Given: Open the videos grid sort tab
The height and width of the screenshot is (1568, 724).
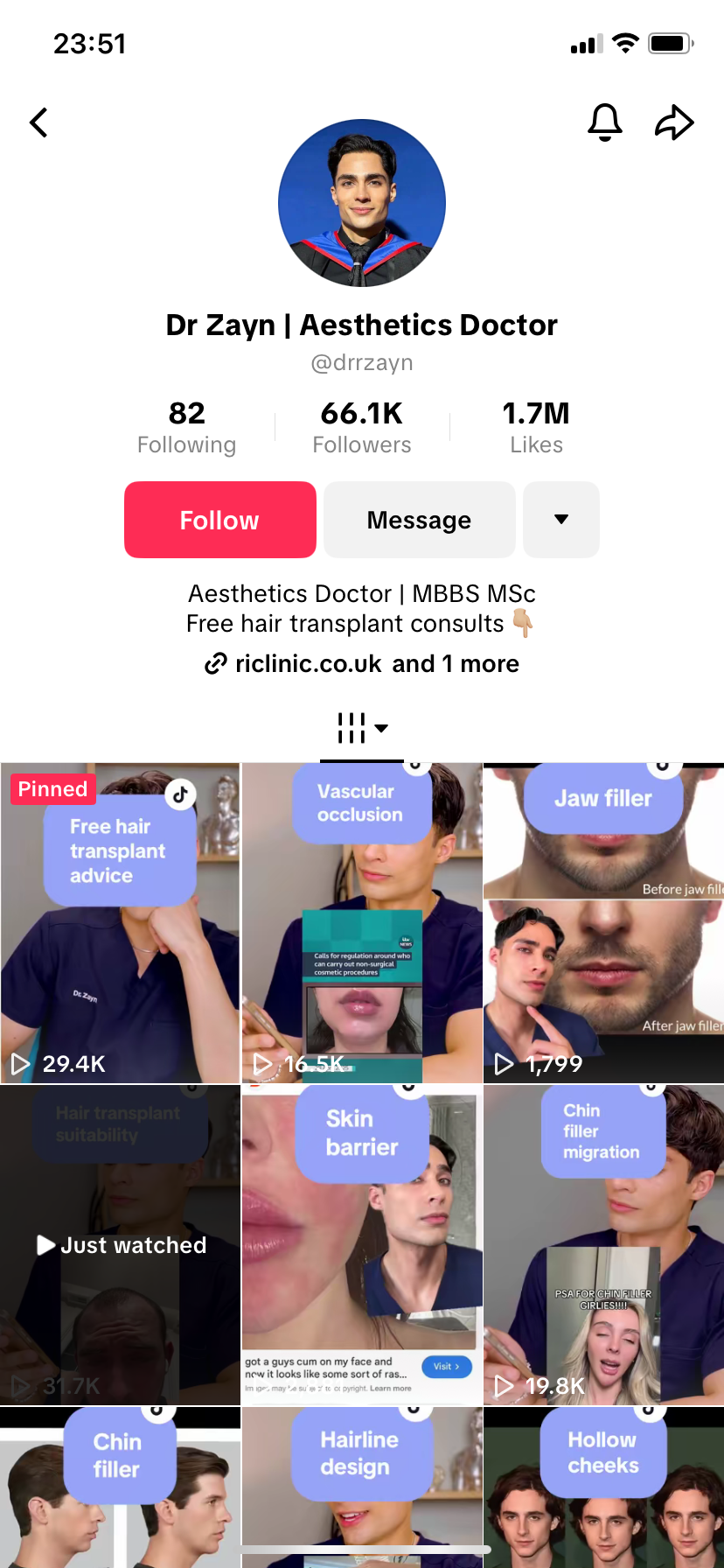Looking at the screenshot, I should (362, 728).
